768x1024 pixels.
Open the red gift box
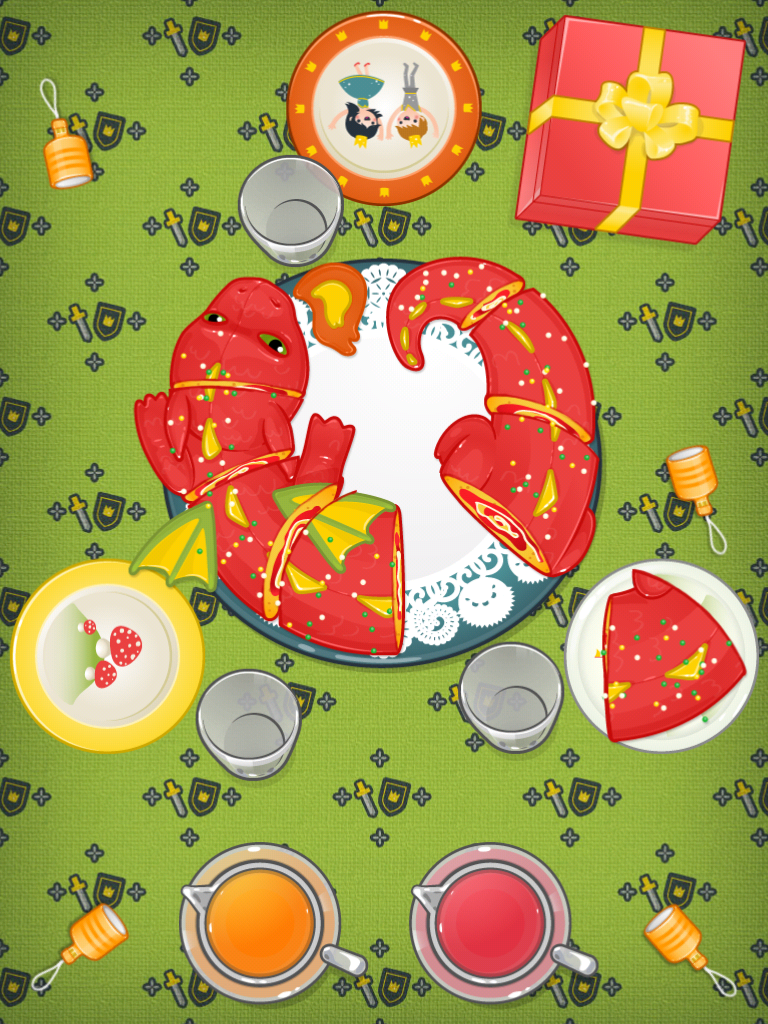click(x=630, y=129)
